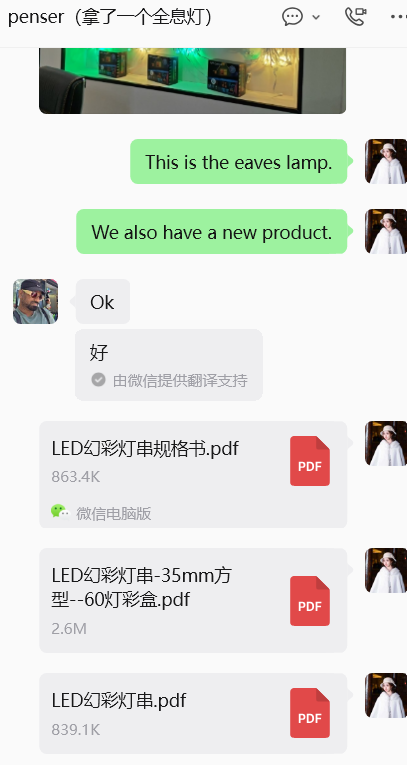
Task: Expand the dropdown arrow beside chat icon
Action: pyautogui.click(x=316, y=17)
